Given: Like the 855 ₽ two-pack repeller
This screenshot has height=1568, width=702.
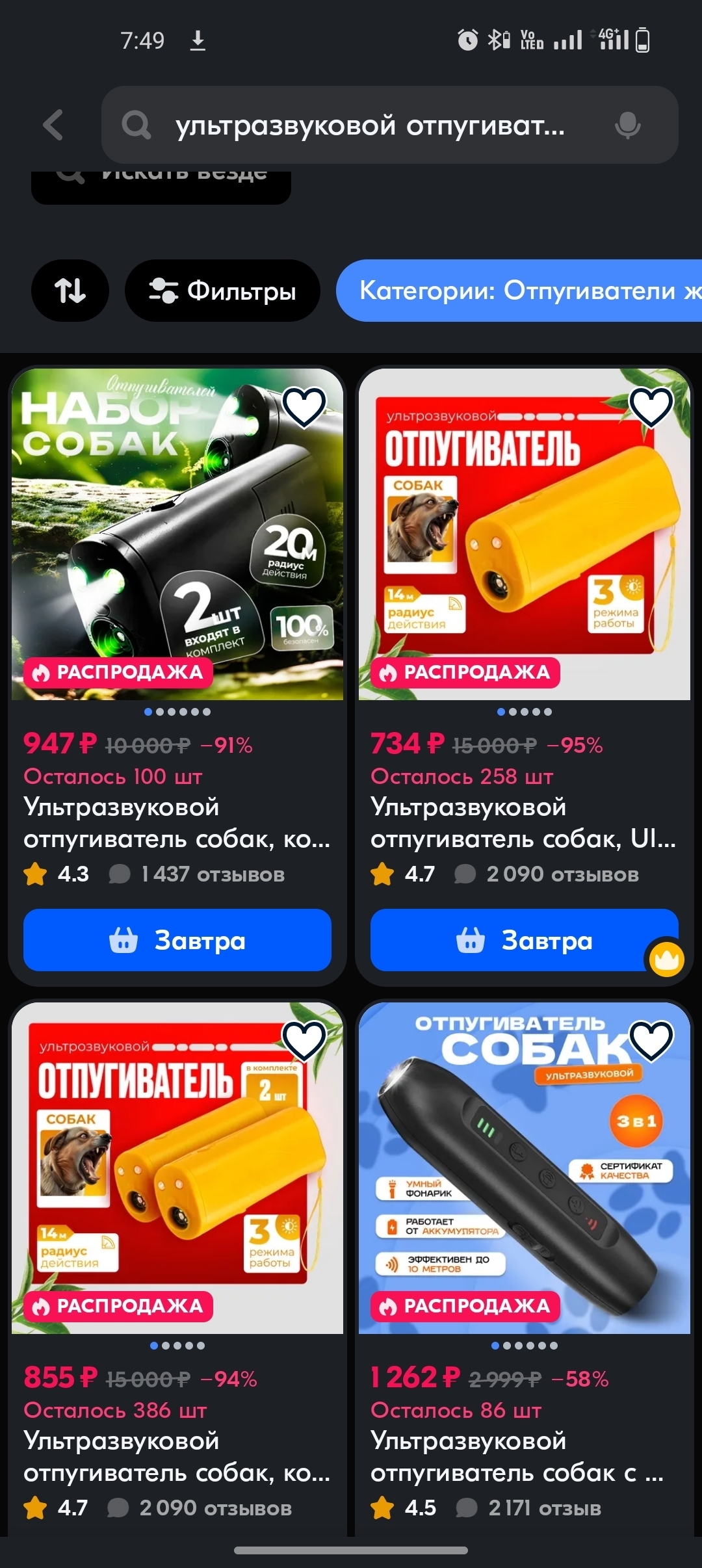Looking at the screenshot, I should [x=304, y=1041].
